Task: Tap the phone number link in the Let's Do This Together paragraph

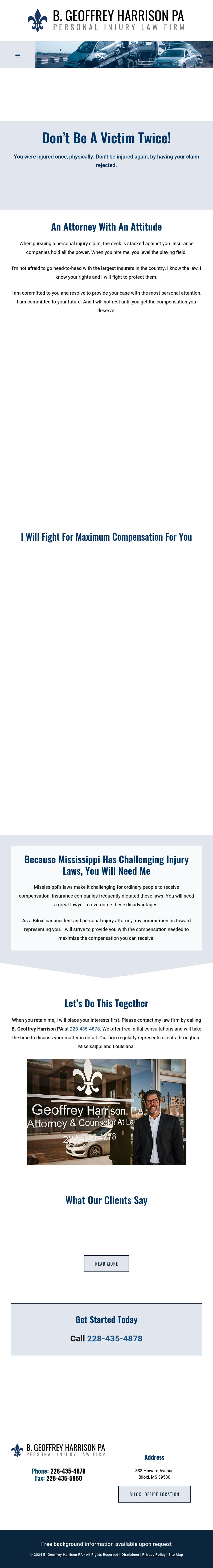Action: (x=85, y=1029)
